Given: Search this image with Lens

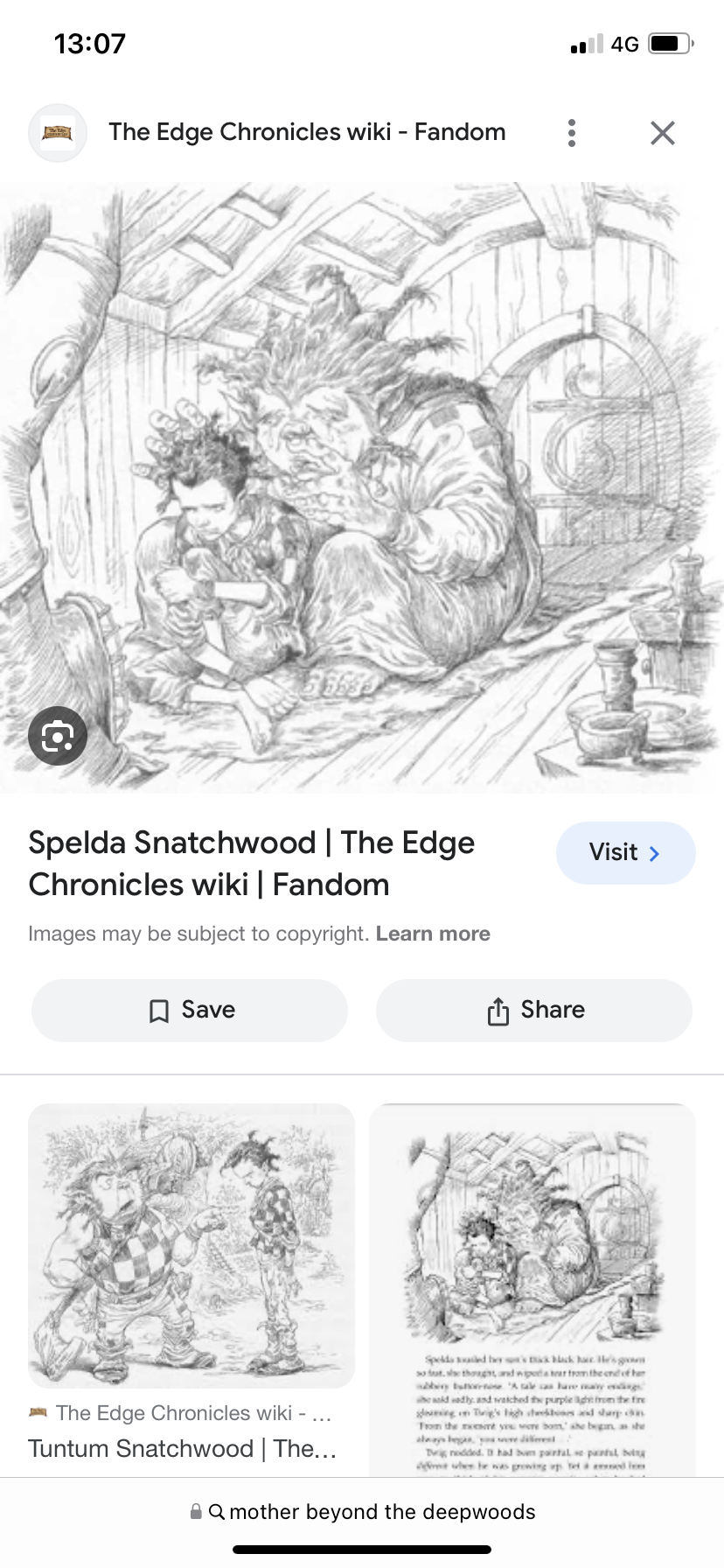Looking at the screenshot, I should pos(58,736).
